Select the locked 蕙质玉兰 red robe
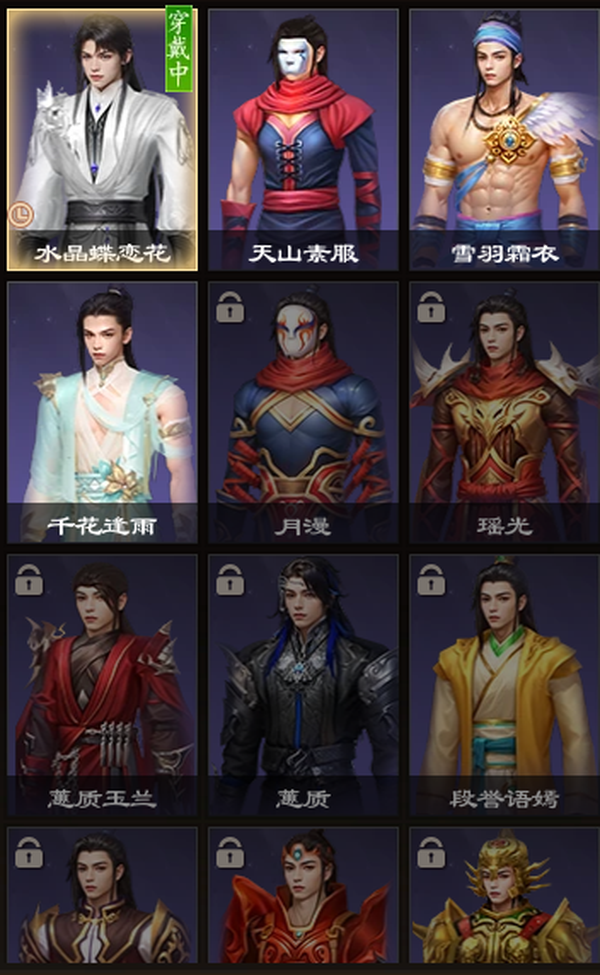Image resolution: width=600 pixels, height=975 pixels. click(x=103, y=685)
